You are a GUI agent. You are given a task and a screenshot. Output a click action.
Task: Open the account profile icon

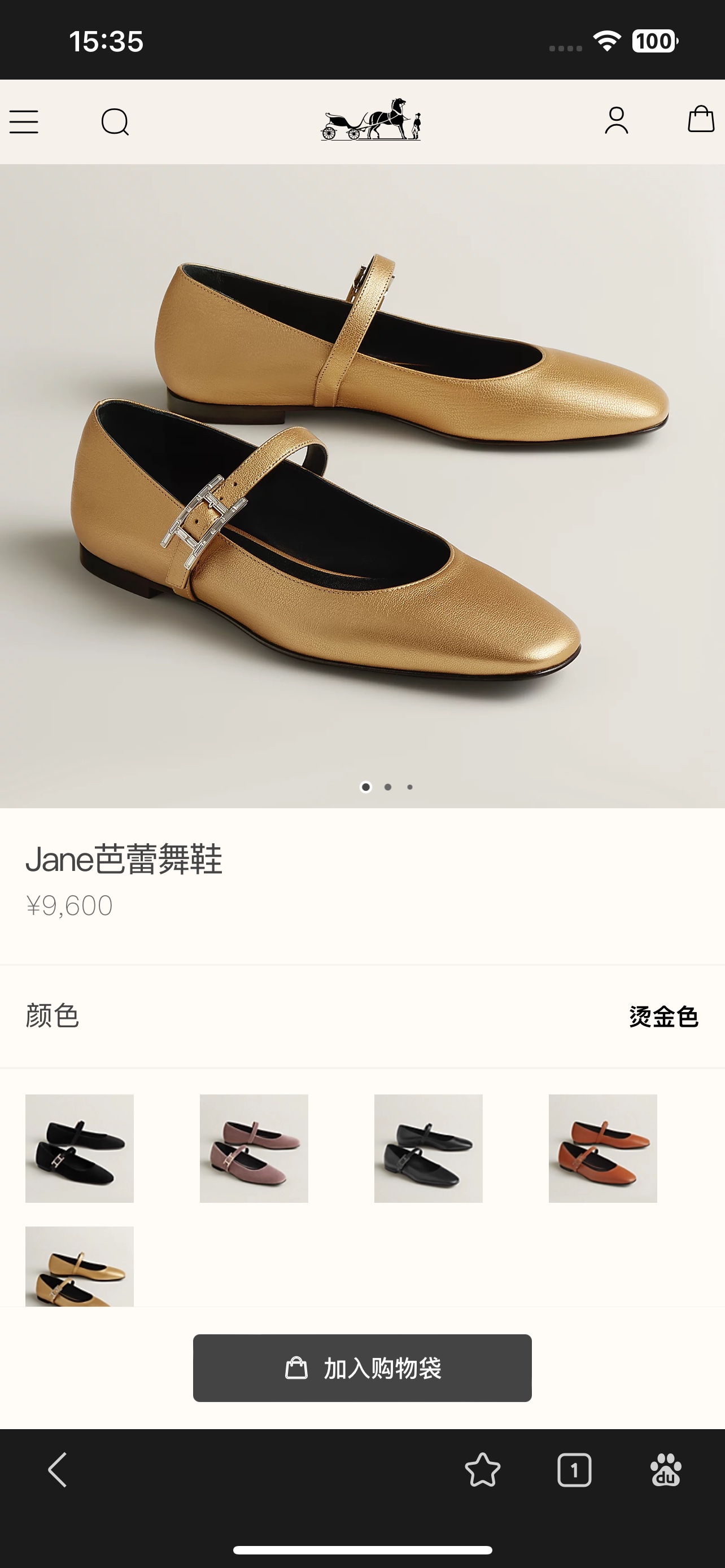[x=616, y=121]
